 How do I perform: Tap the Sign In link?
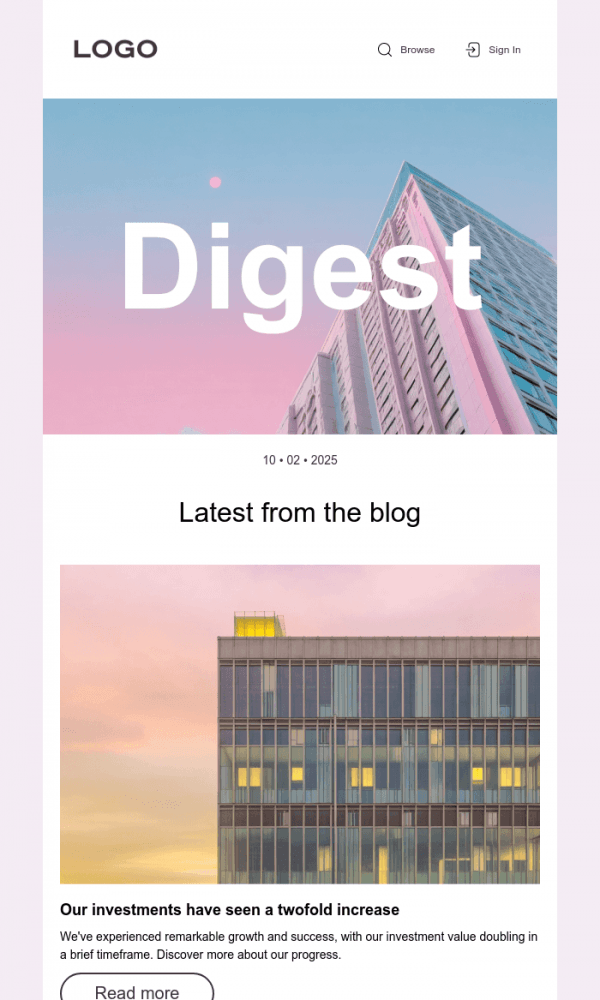pyautogui.click(x=493, y=50)
